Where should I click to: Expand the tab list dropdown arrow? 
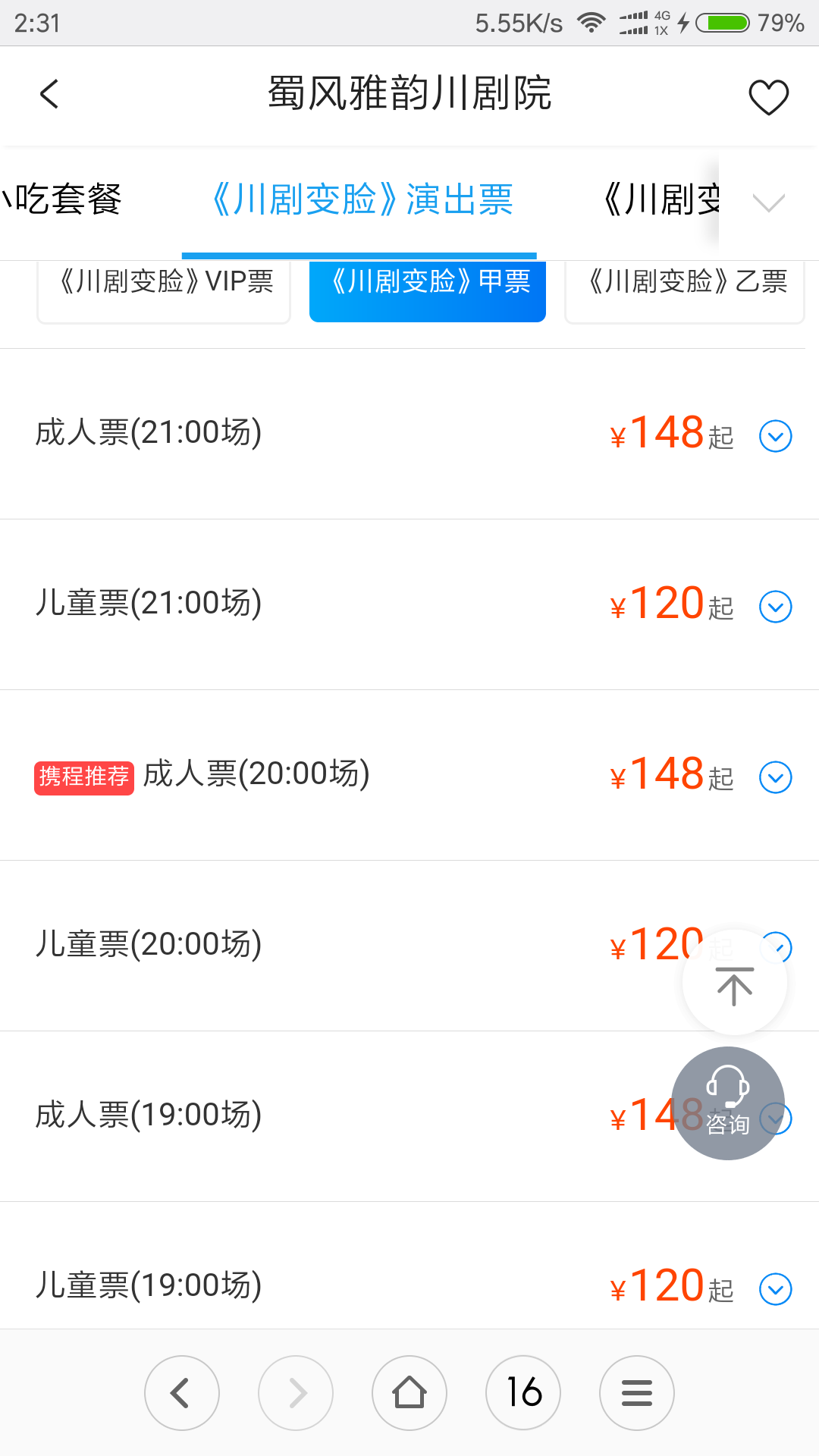(768, 202)
